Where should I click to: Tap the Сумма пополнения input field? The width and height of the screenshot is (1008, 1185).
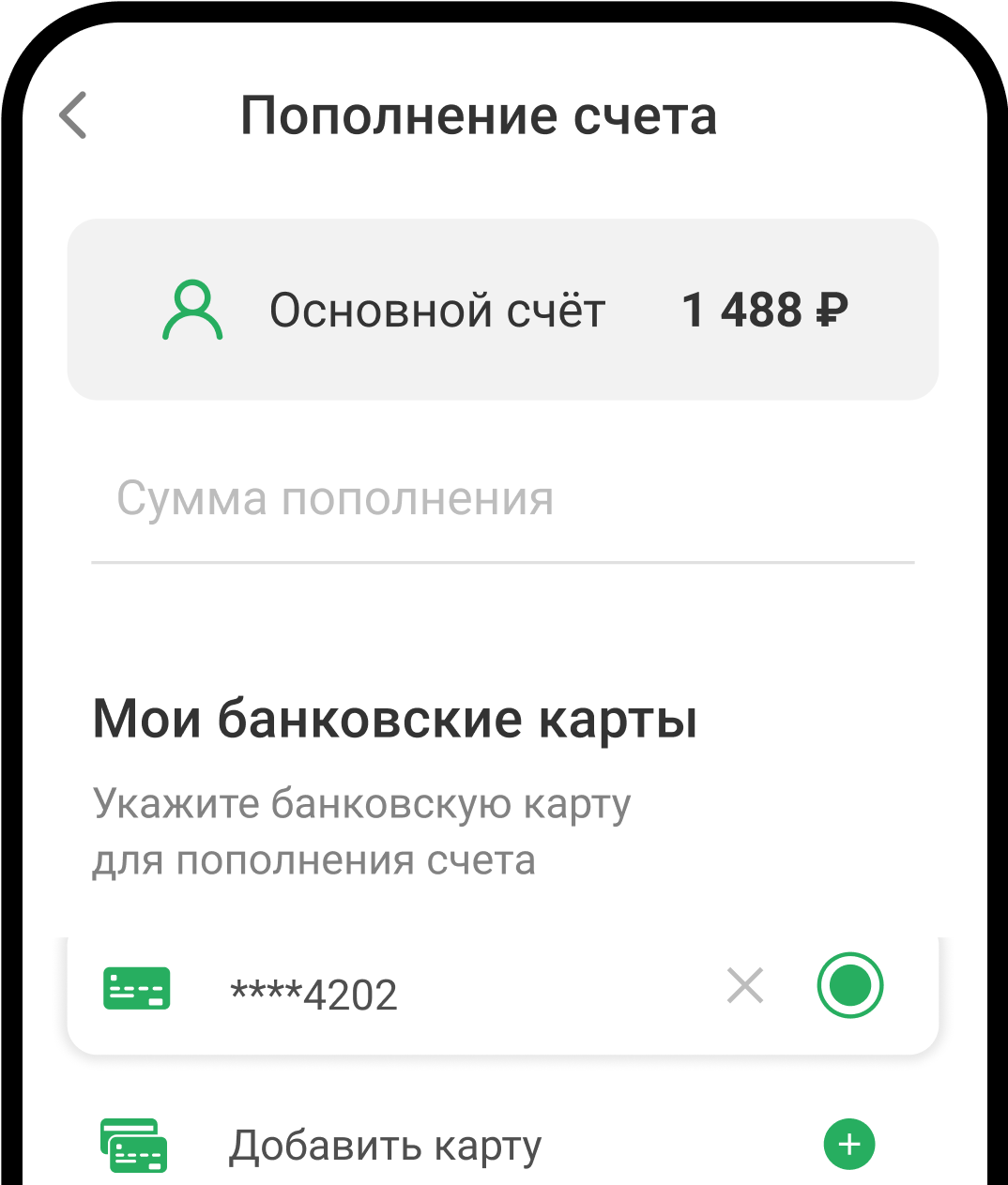click(x=502, y=500)
